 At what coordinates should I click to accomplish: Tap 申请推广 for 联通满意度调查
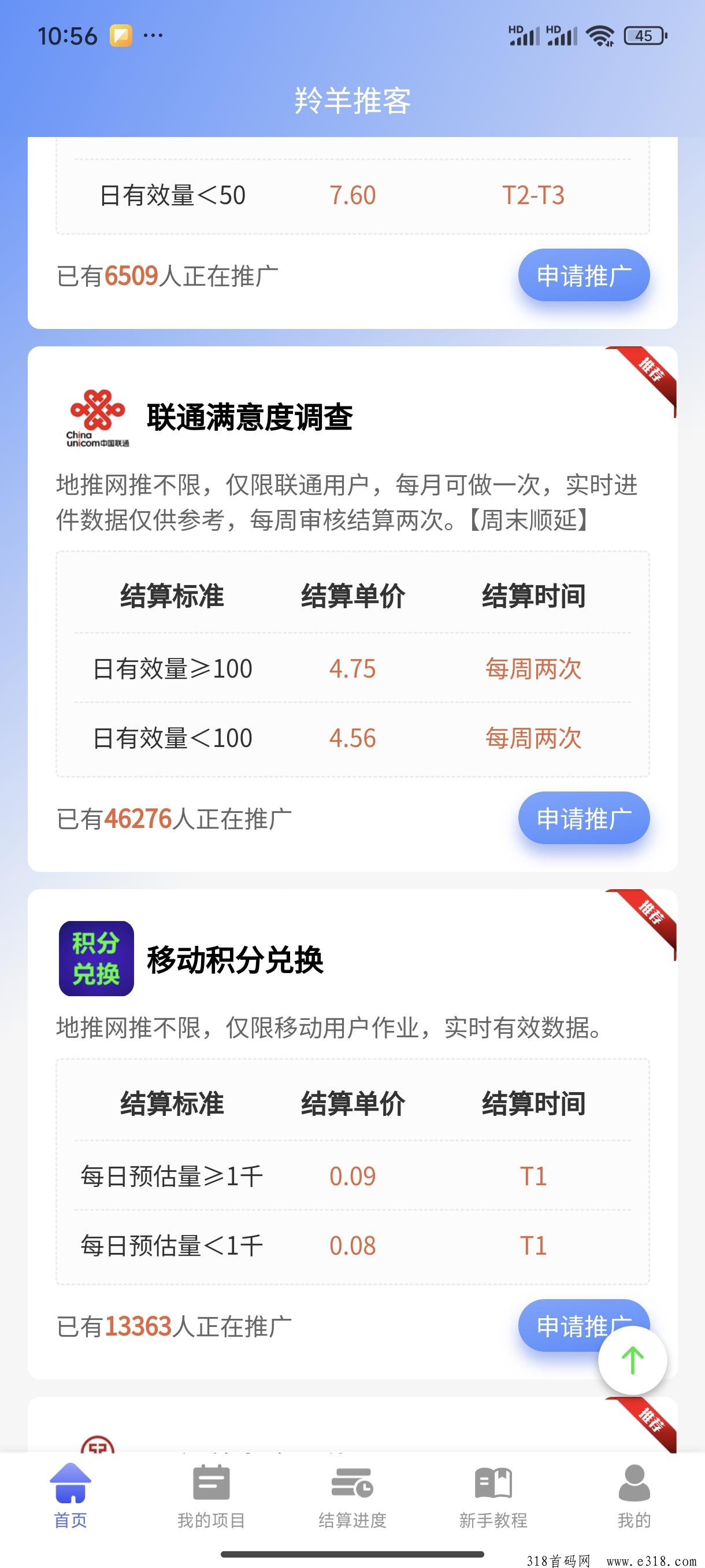click(584, 818)
